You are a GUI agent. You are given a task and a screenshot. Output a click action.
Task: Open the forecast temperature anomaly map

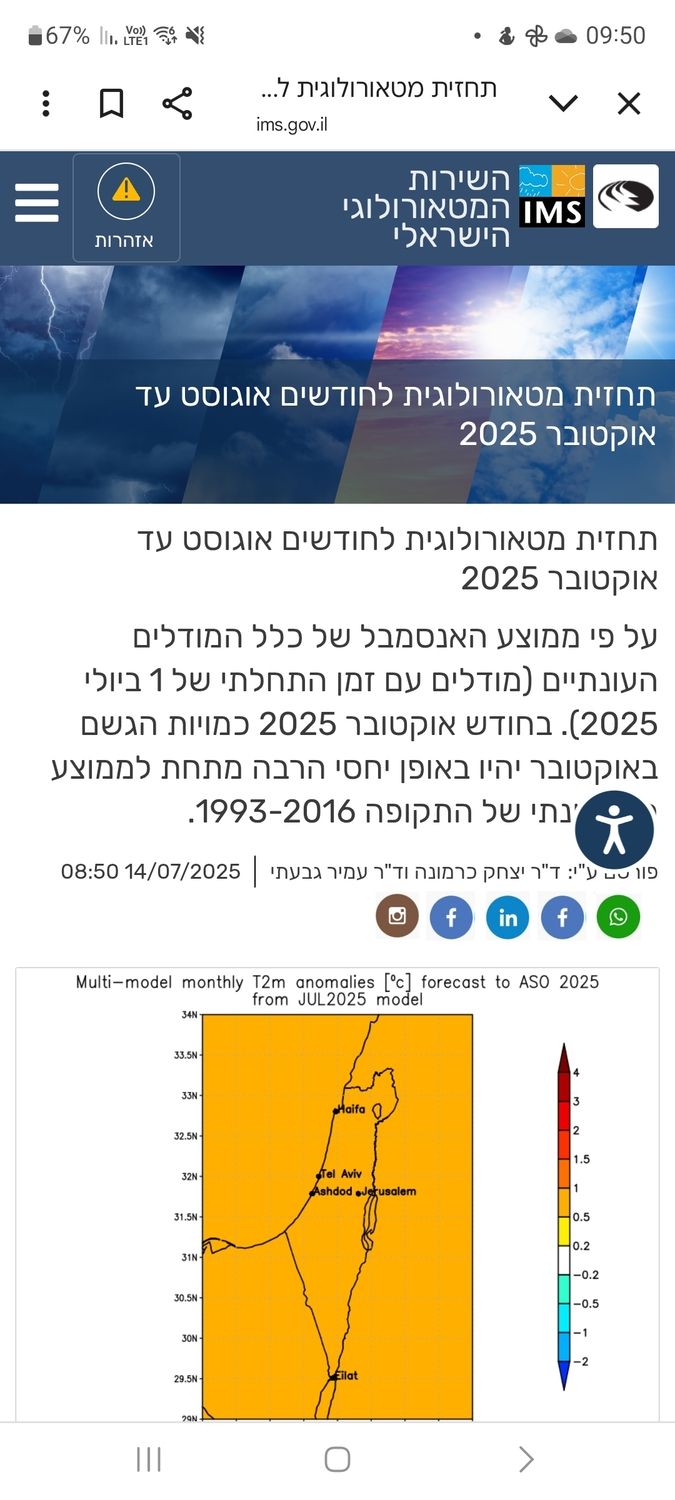[337, 1200]
